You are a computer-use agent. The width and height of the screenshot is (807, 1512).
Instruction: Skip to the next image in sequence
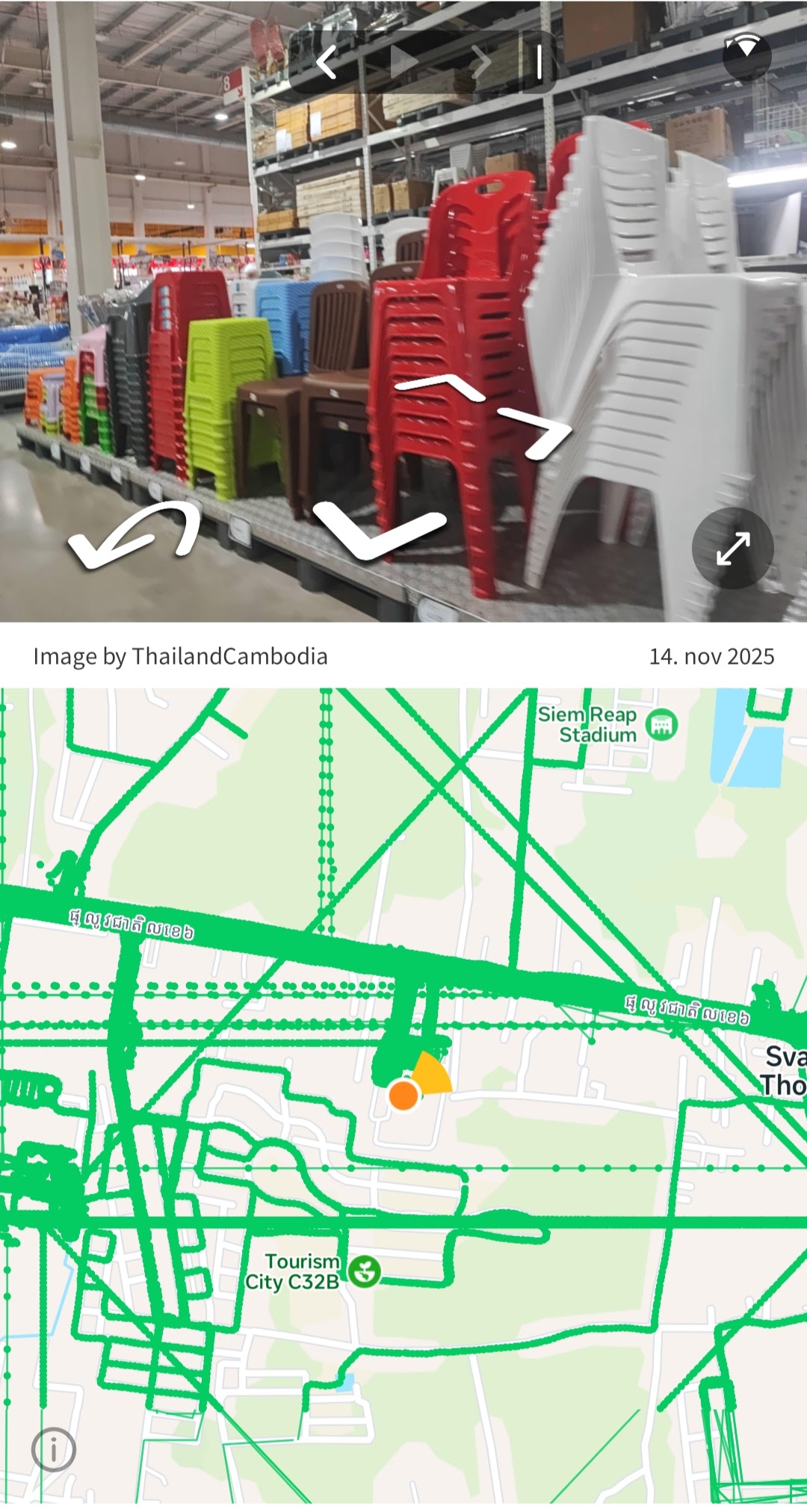click(481, 62)
